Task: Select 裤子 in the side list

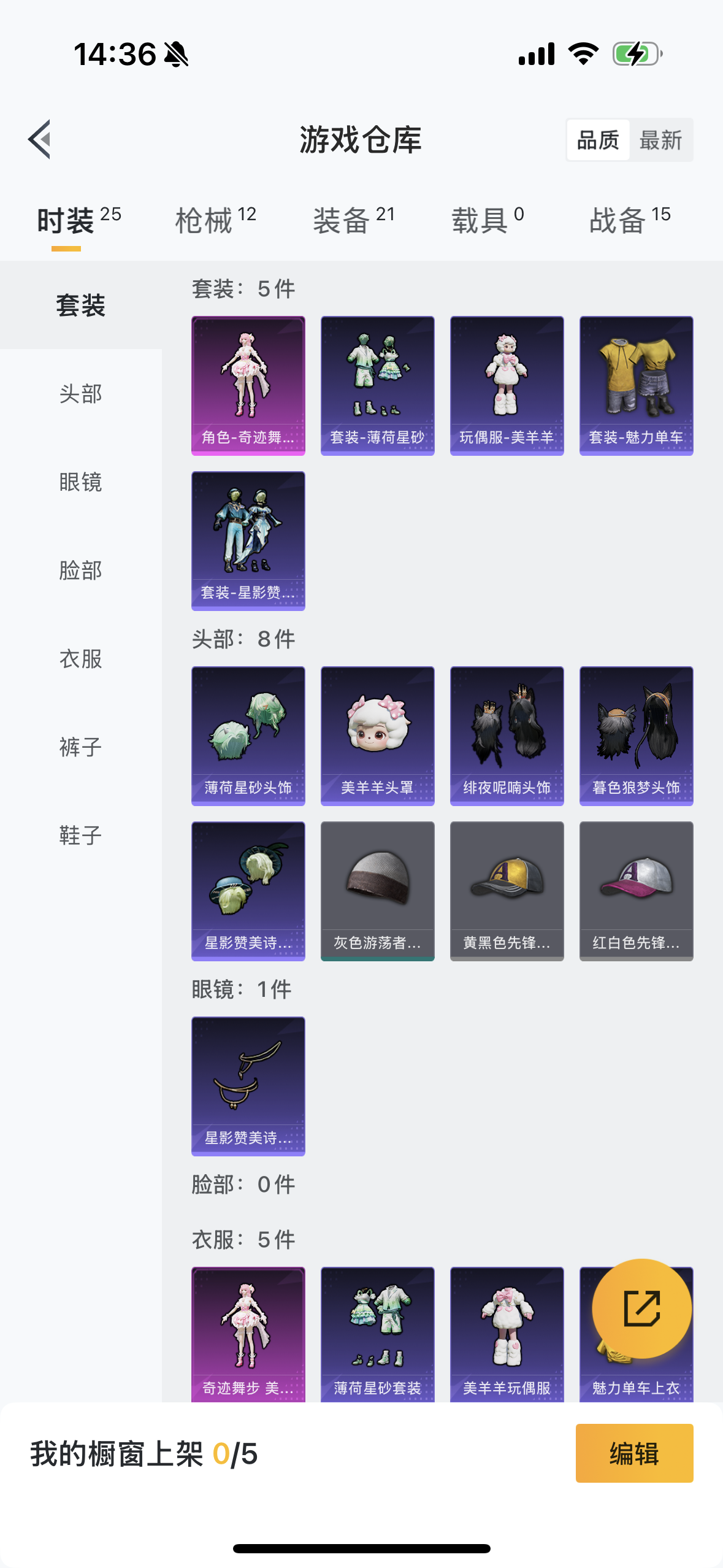Action: click(x=81, y=747)
